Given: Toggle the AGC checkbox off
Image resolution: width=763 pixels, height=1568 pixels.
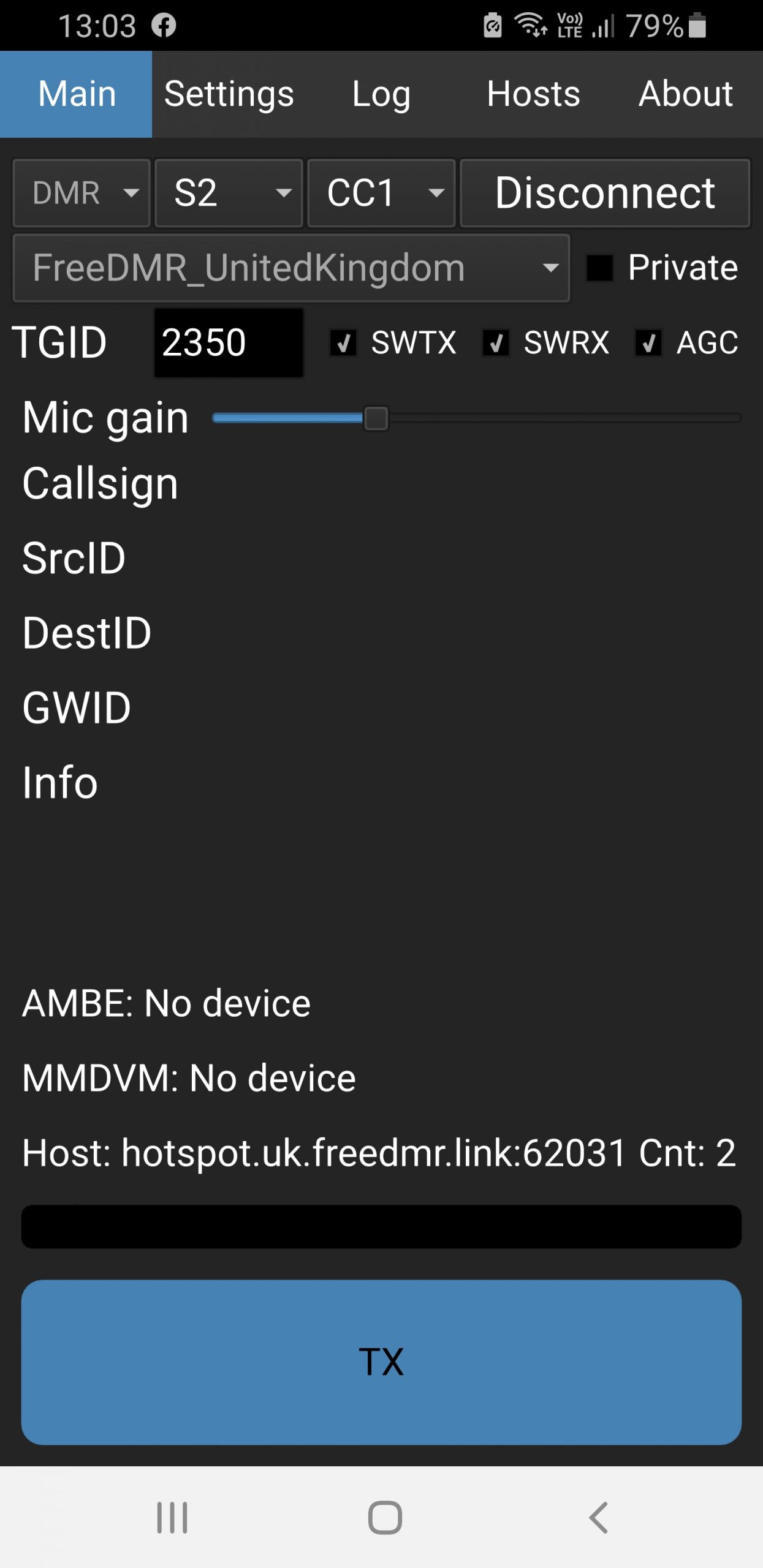Looking at the screenshot, I should 648,343.
